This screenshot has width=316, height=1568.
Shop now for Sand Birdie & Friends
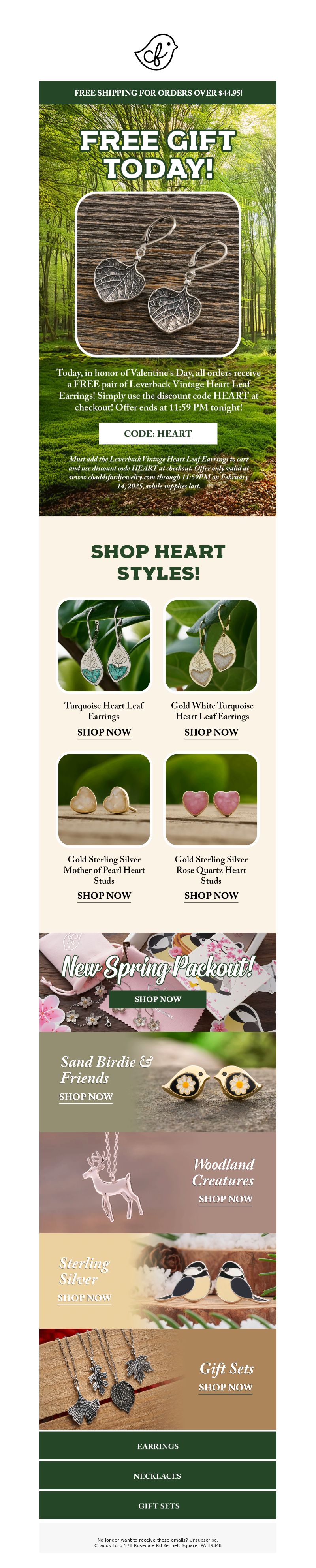click(x=86, y=1096)
